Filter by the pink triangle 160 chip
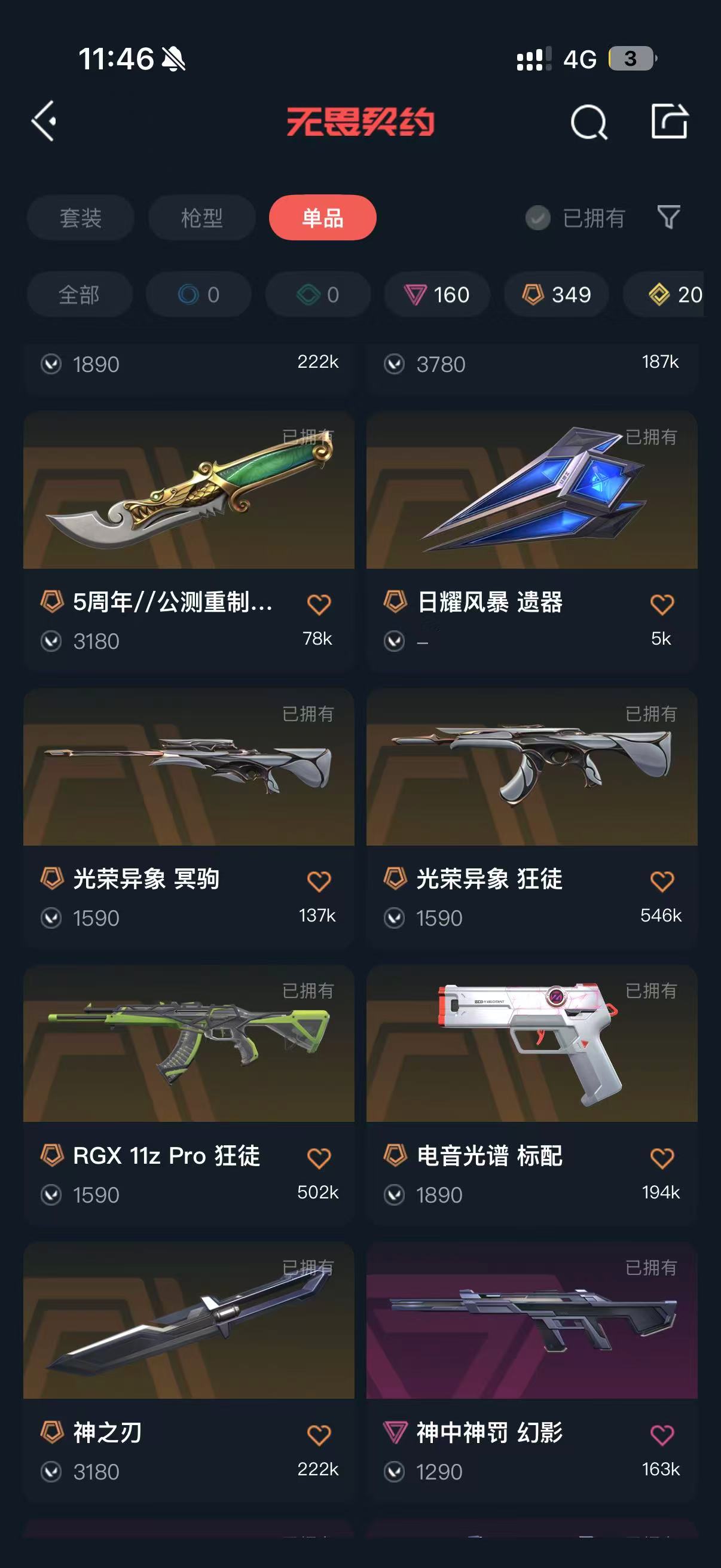721x1568 pixels. coord(437,295)
